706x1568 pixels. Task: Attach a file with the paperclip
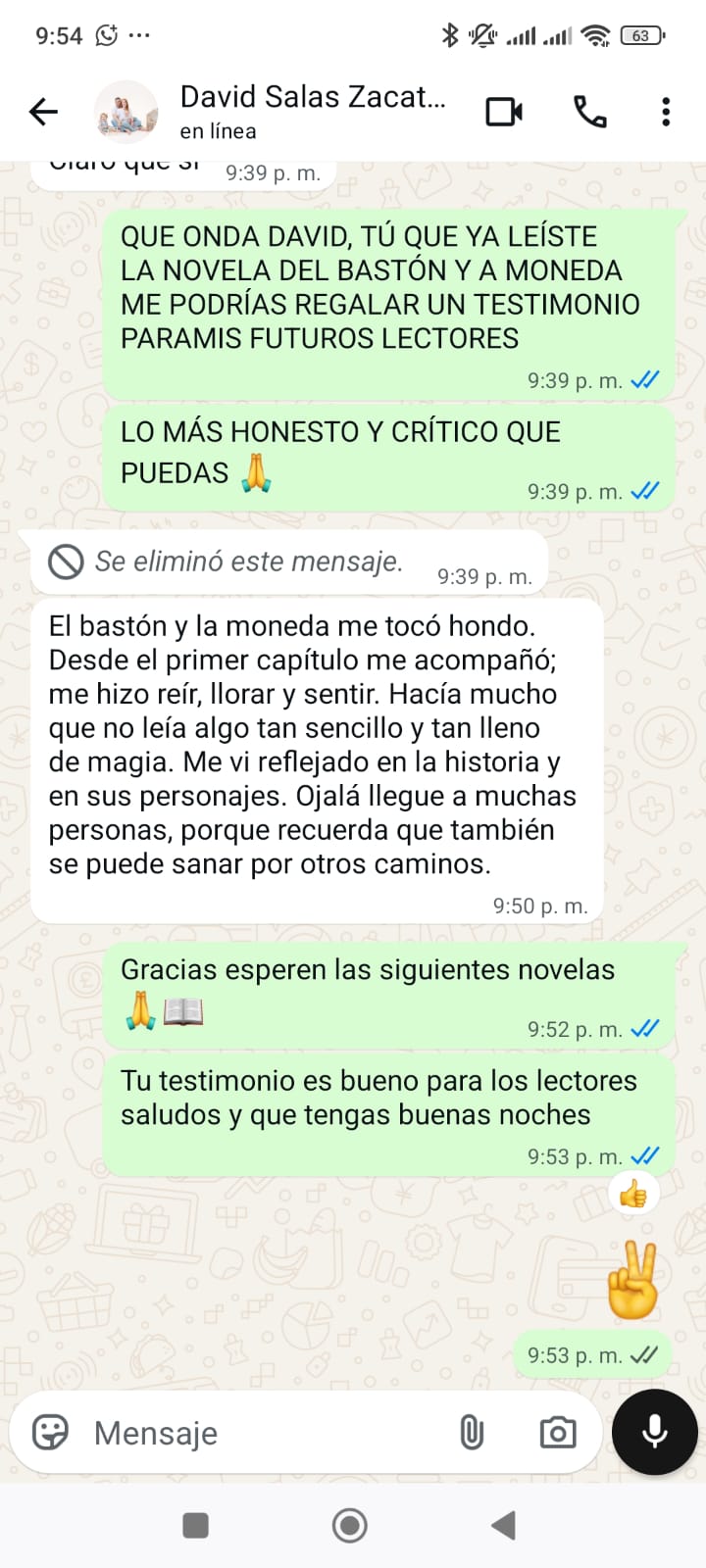click(x=472, y=1433)
